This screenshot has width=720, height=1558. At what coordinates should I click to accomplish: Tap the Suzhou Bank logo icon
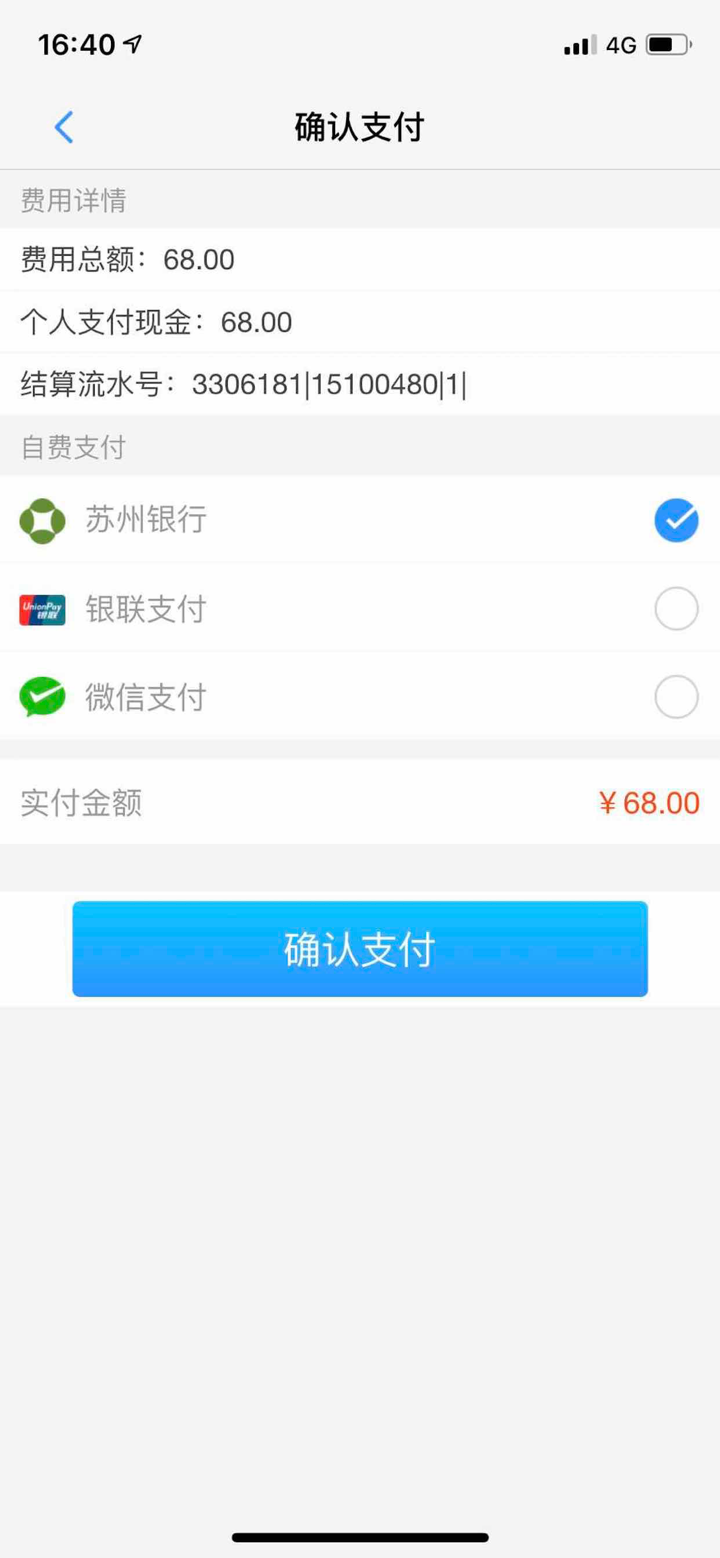[41, 520]
